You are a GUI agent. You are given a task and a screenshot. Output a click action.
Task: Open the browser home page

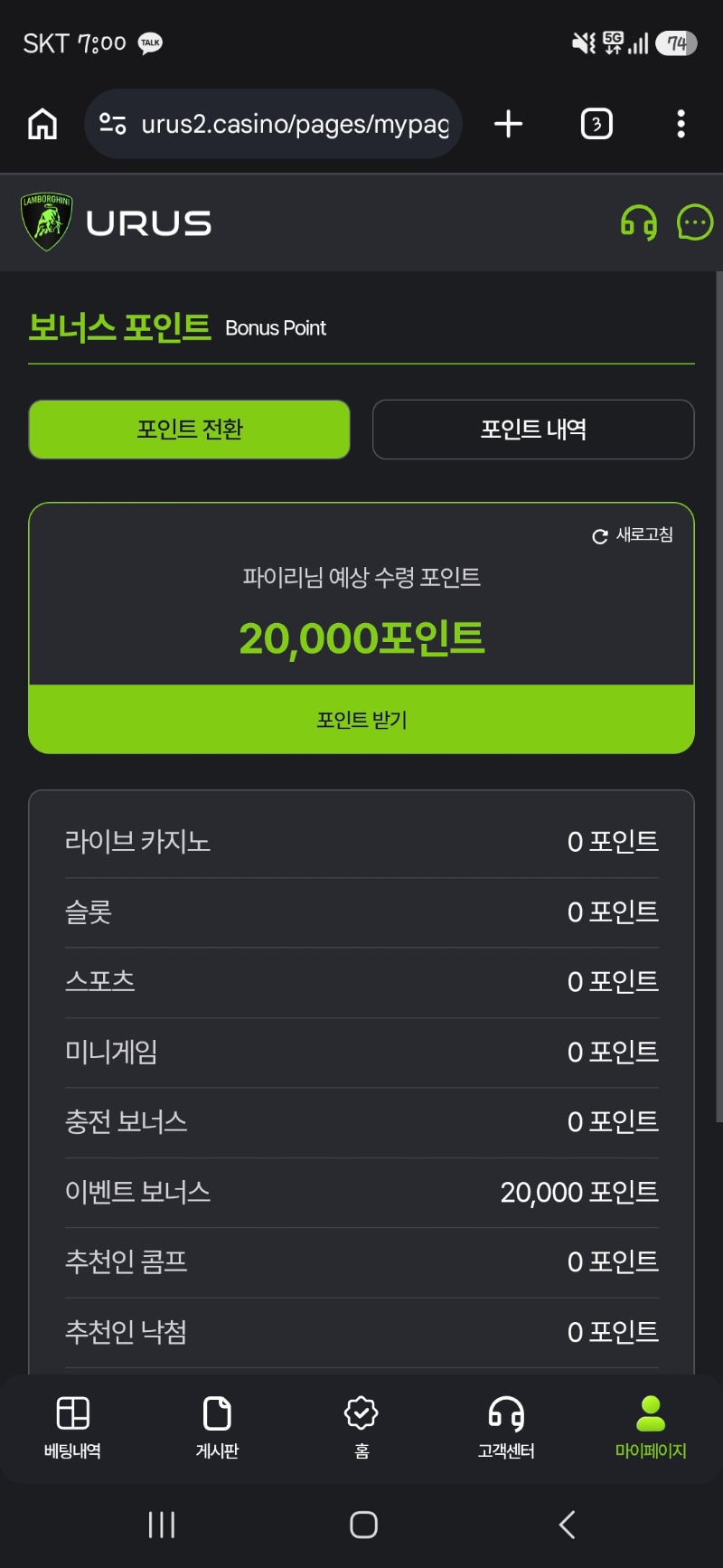[x=42, y=124]
